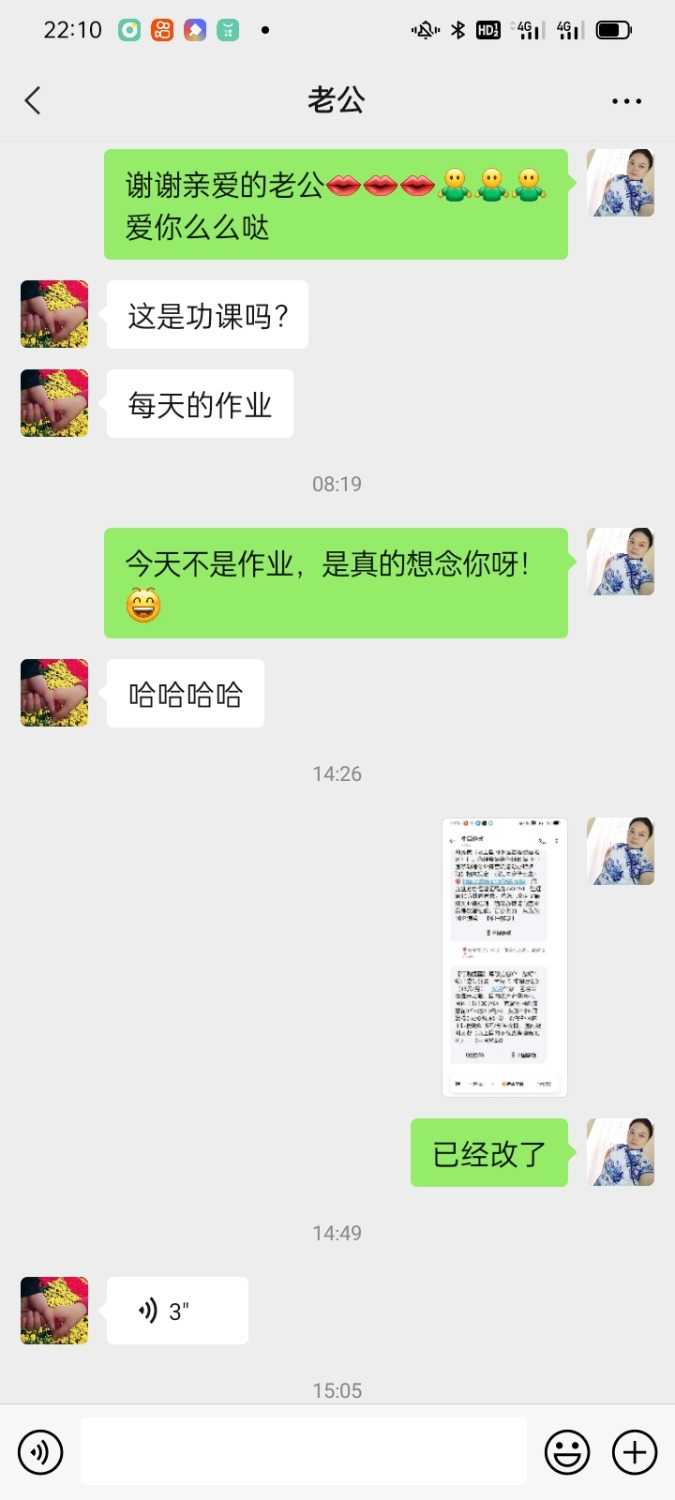Switch to voice input mode
The image size is (675, 1500).
(40, 1452)
